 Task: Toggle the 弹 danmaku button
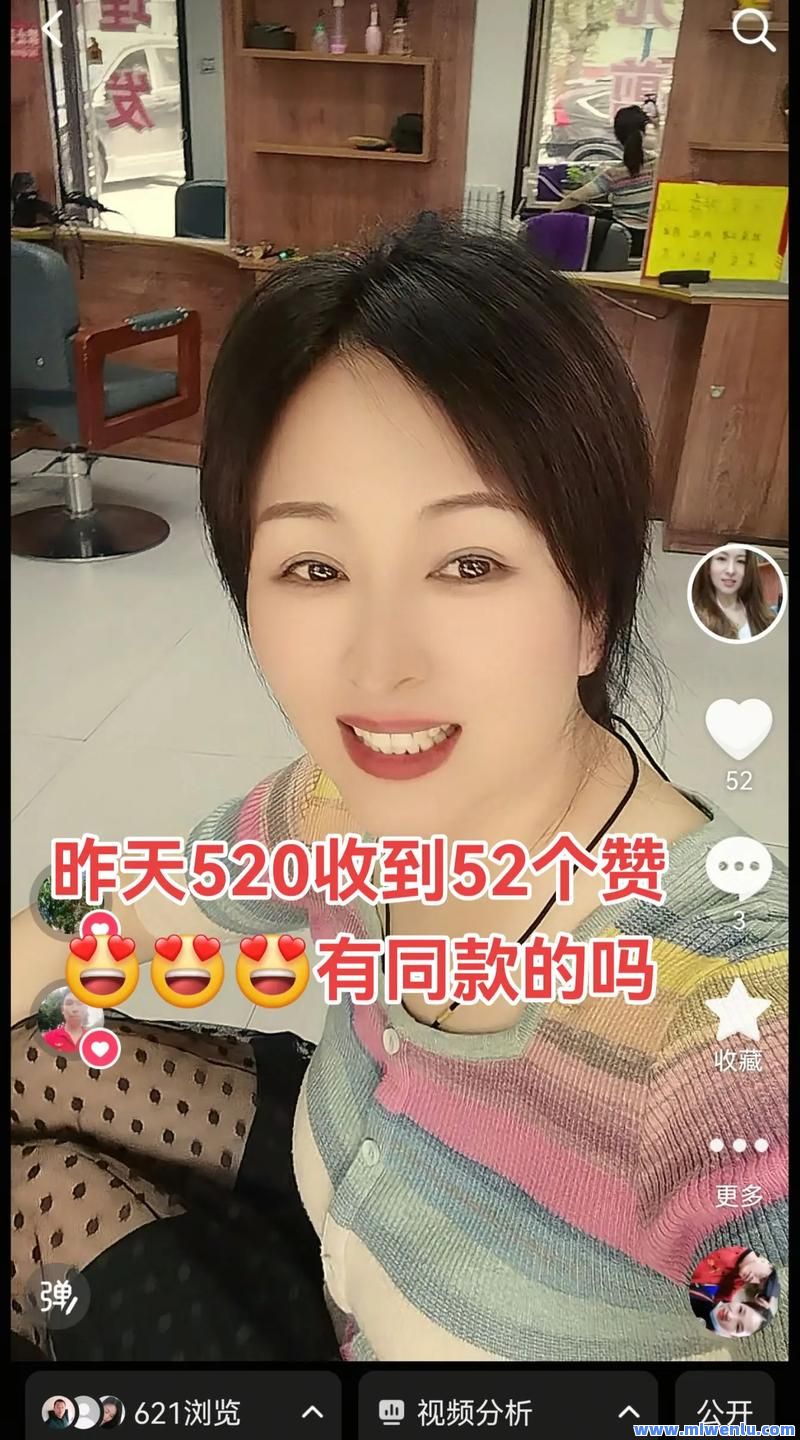(57, 1296)
